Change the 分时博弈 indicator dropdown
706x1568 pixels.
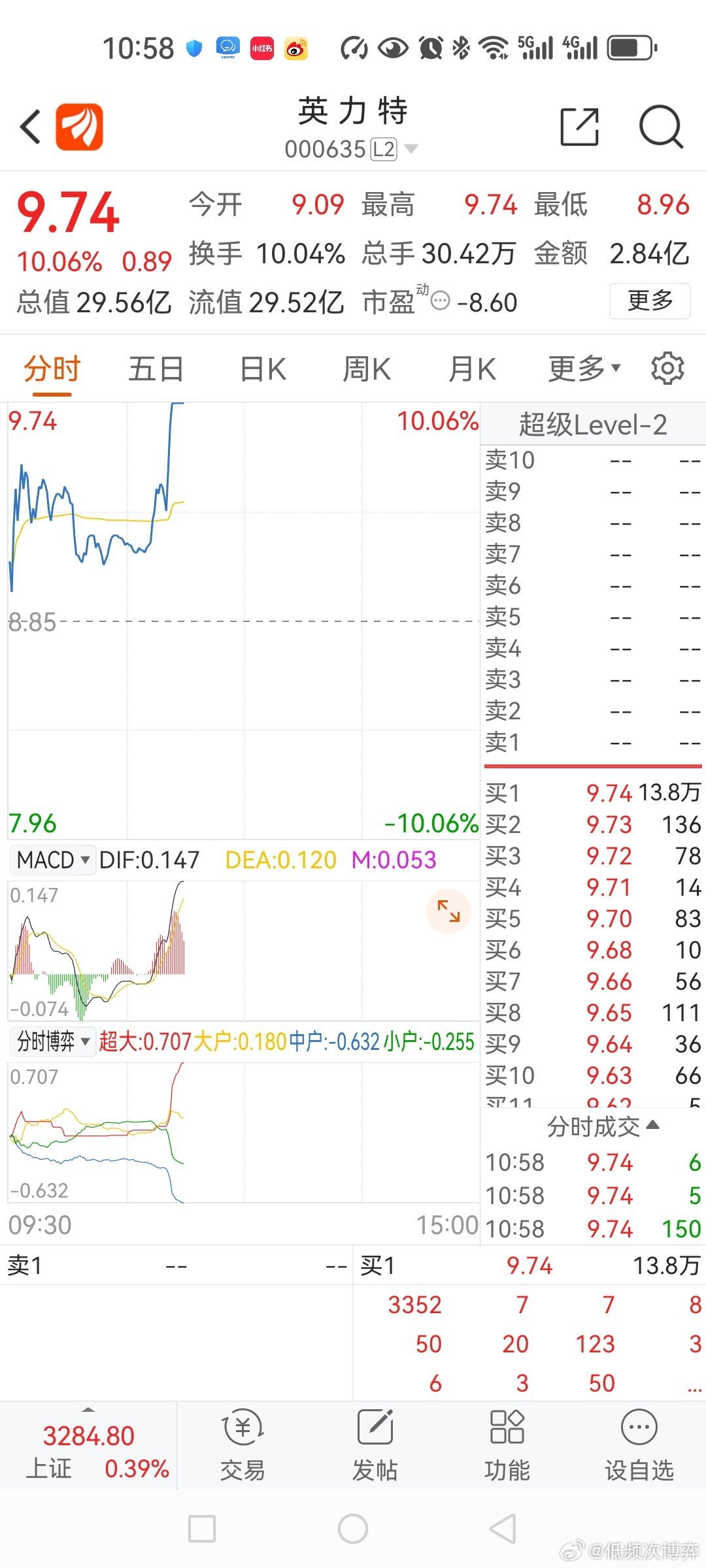[x=53, y=1041]
